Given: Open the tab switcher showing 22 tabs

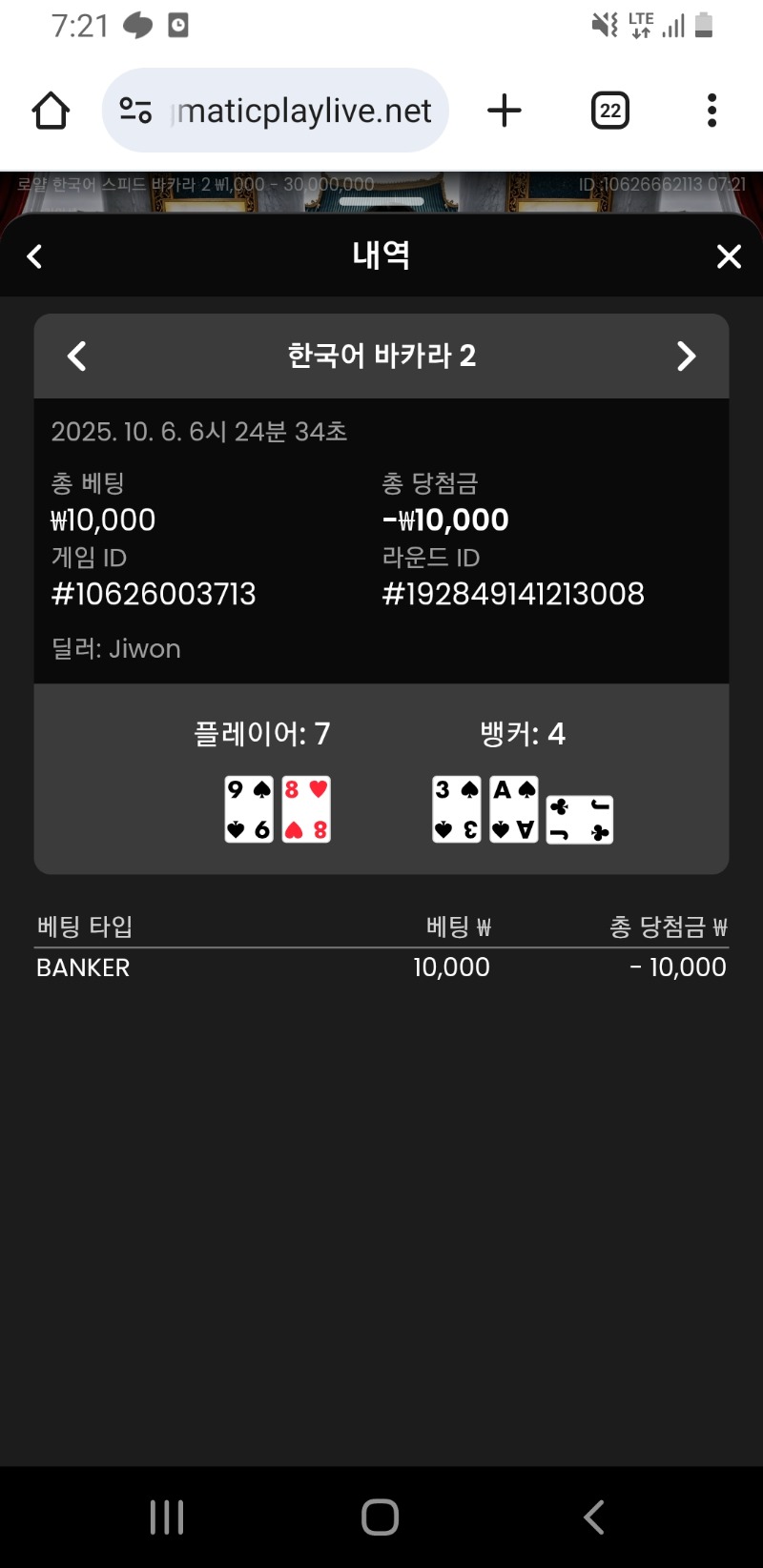Looking at the screenshot, I should (x=609, y=112).
